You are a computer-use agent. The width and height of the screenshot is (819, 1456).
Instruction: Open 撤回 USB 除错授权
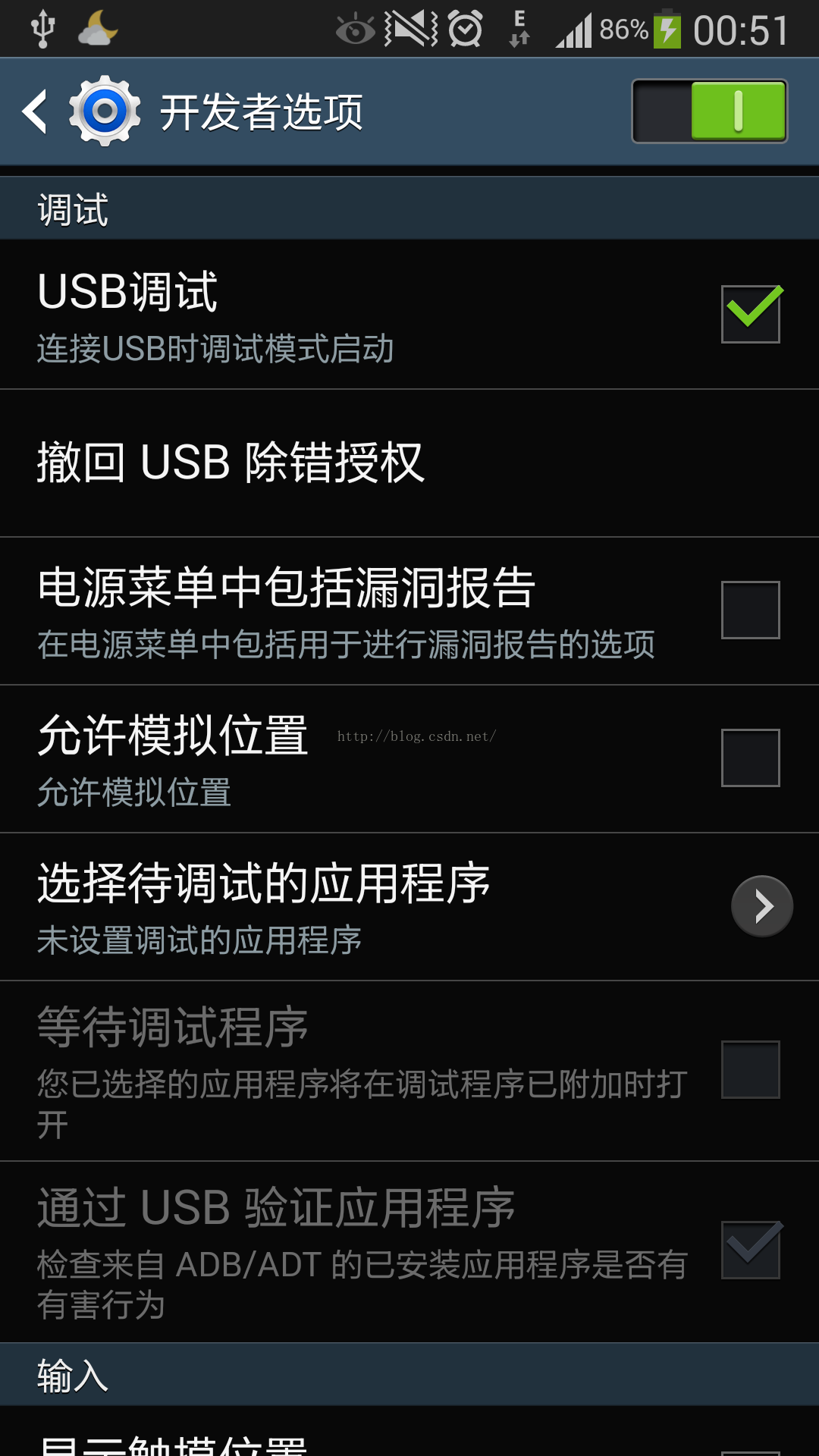tap(409, 463)
